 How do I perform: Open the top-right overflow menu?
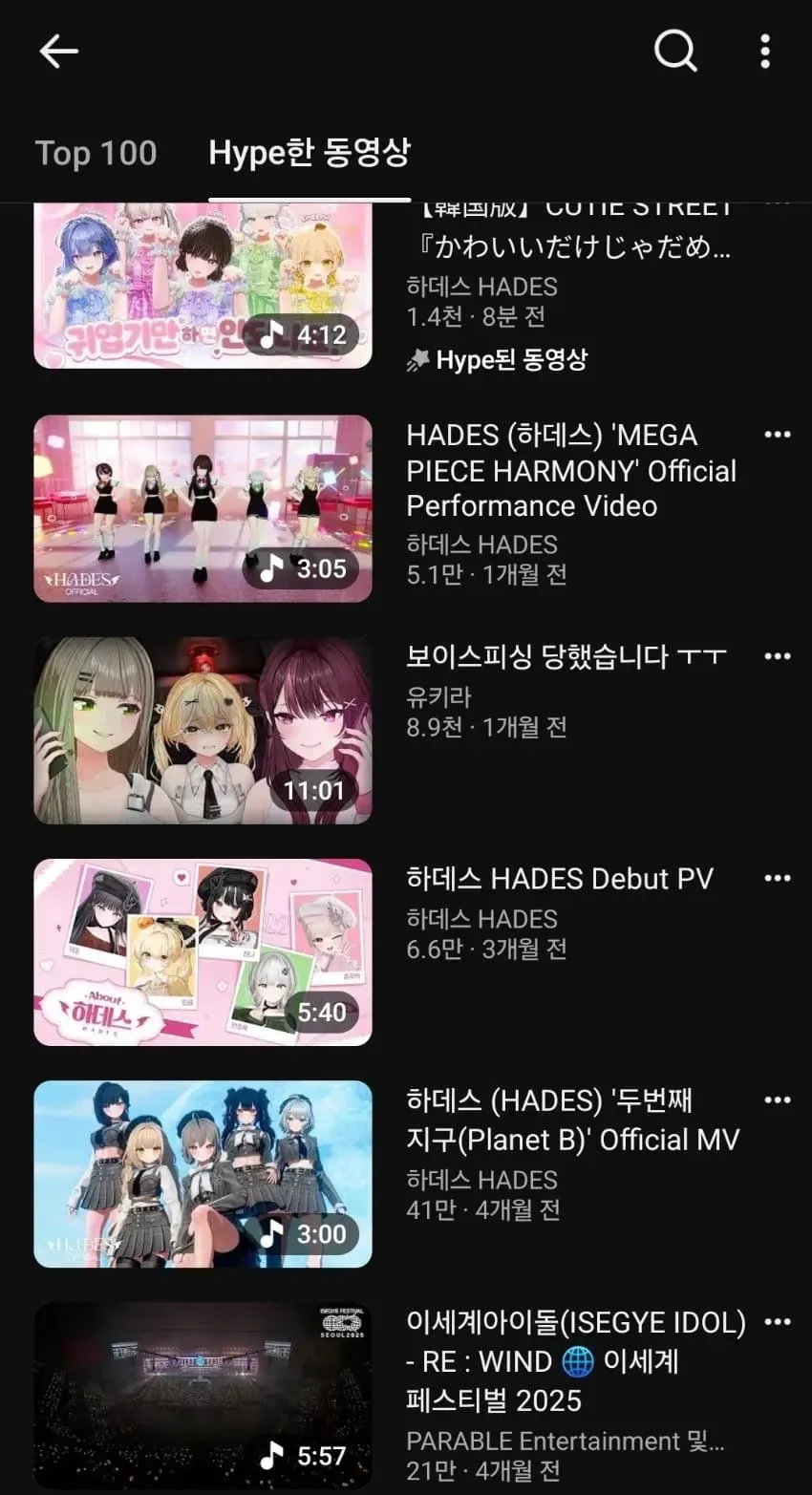764,51
